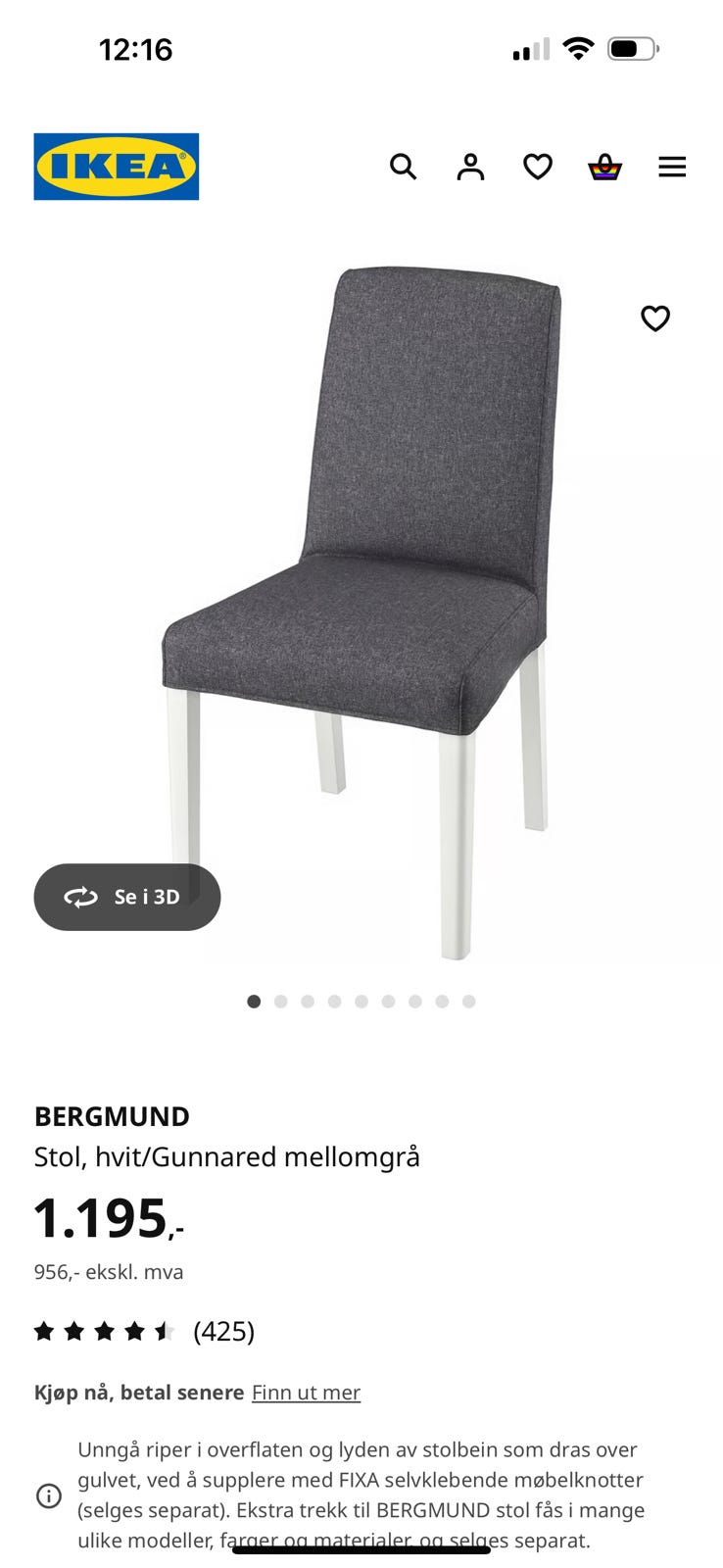View the chair with Se i 3D
Image resolution: width=723 pixels, height=1568 pixels.
pos(127,897)
